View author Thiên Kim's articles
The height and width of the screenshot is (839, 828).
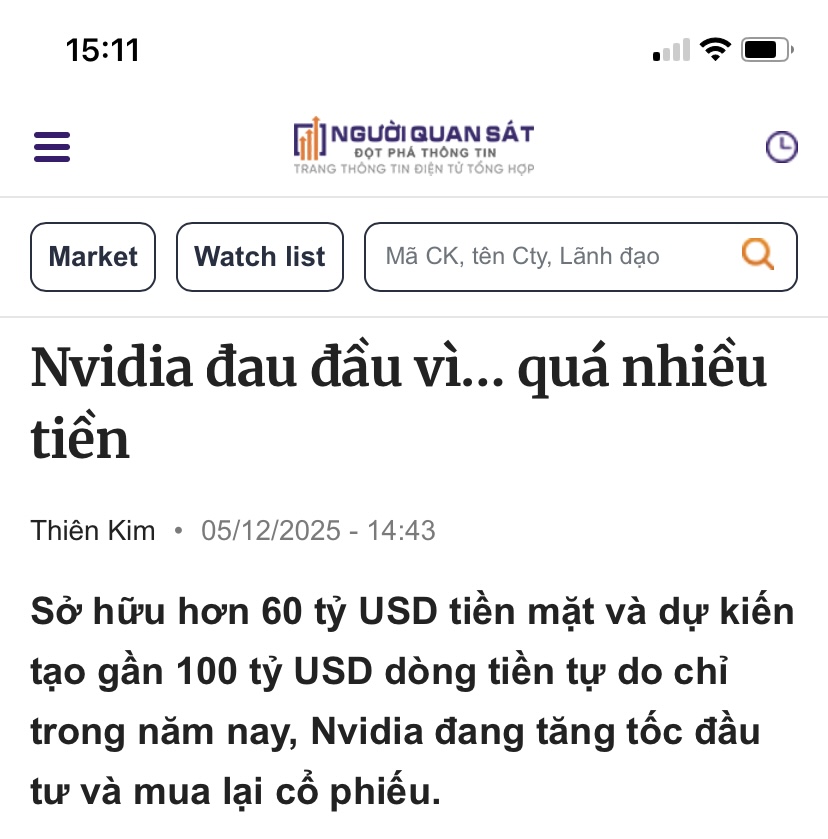pos(93,530)
